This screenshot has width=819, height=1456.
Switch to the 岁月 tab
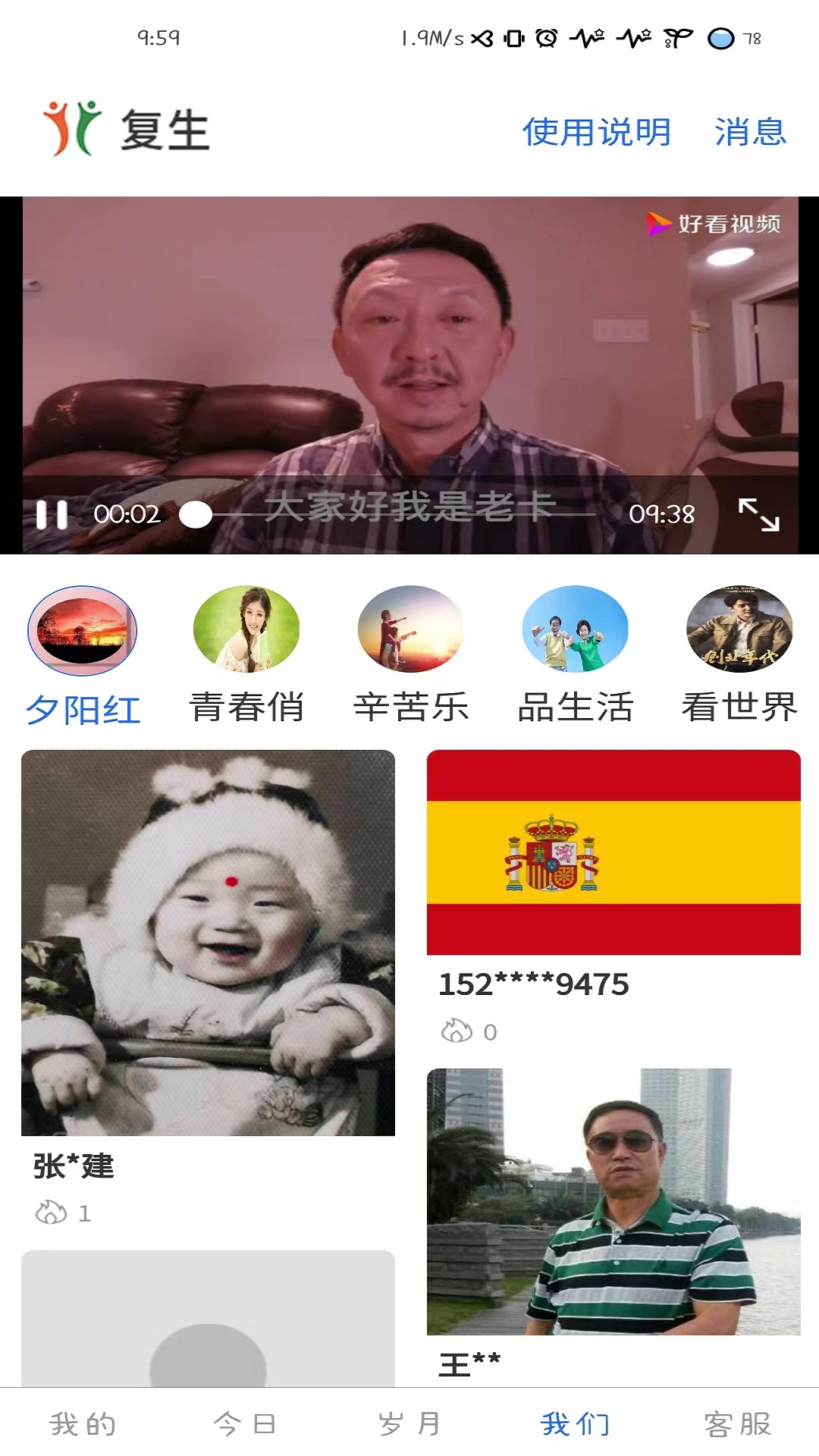pyautogui.click(x=409, y=1424)
